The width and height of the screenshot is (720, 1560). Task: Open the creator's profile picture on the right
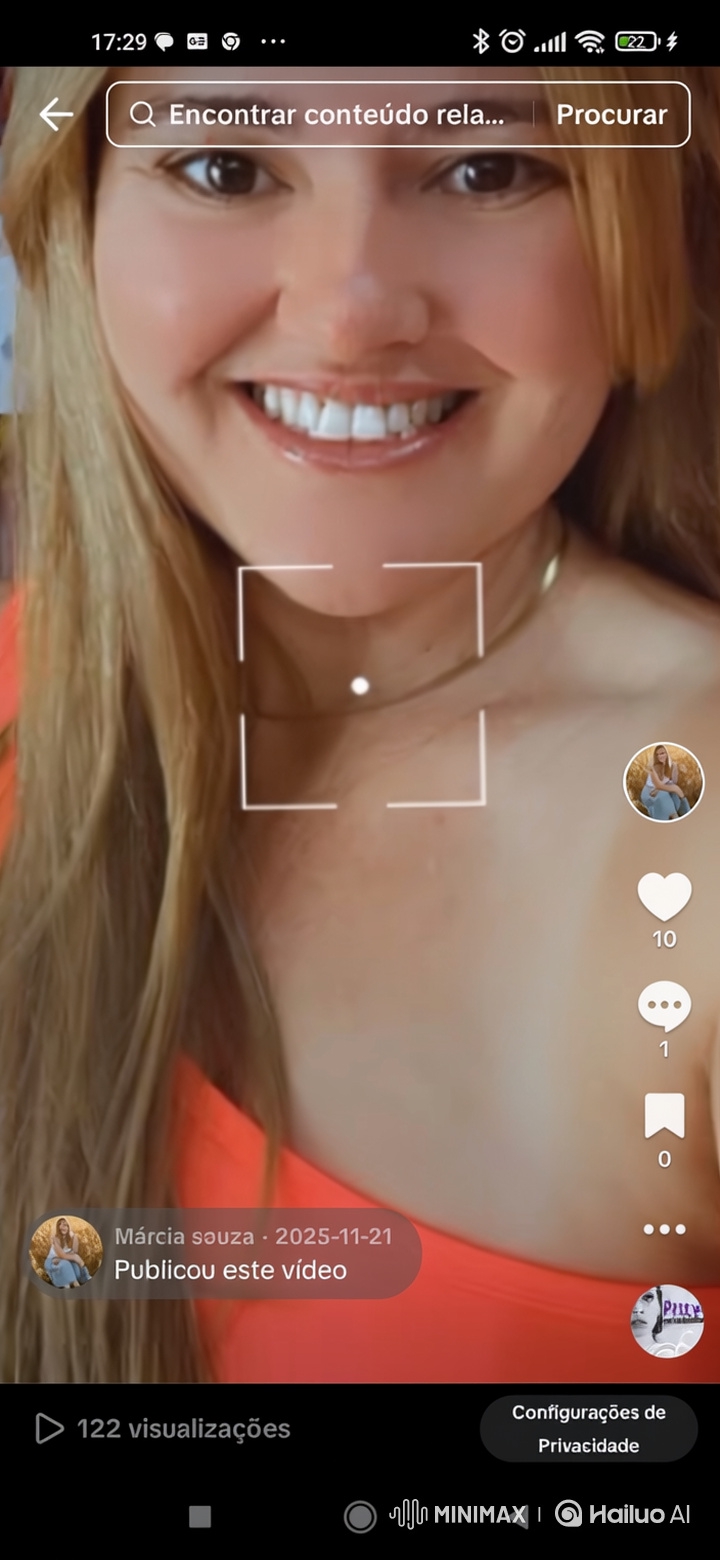(664, 782)
